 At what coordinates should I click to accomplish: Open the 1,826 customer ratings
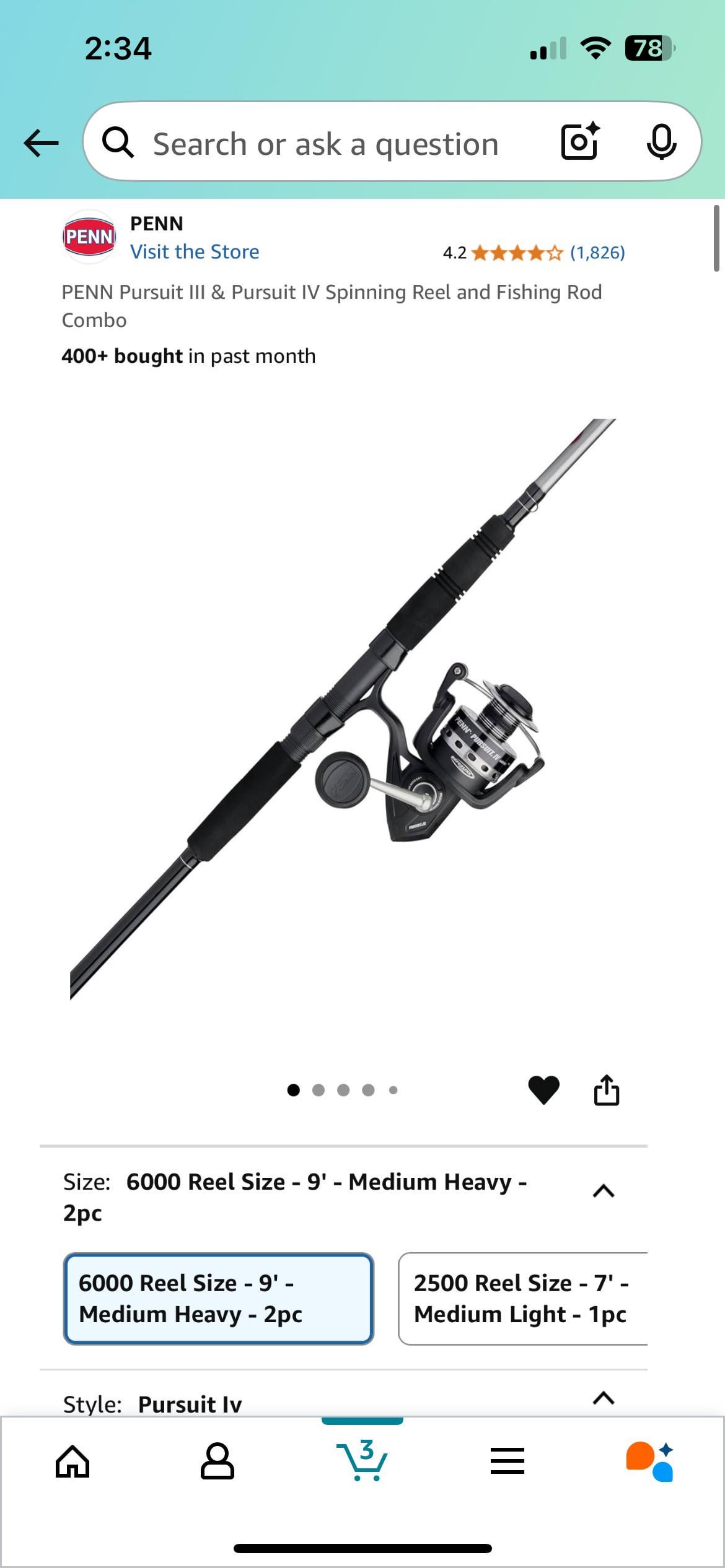[x=597, y=253]
